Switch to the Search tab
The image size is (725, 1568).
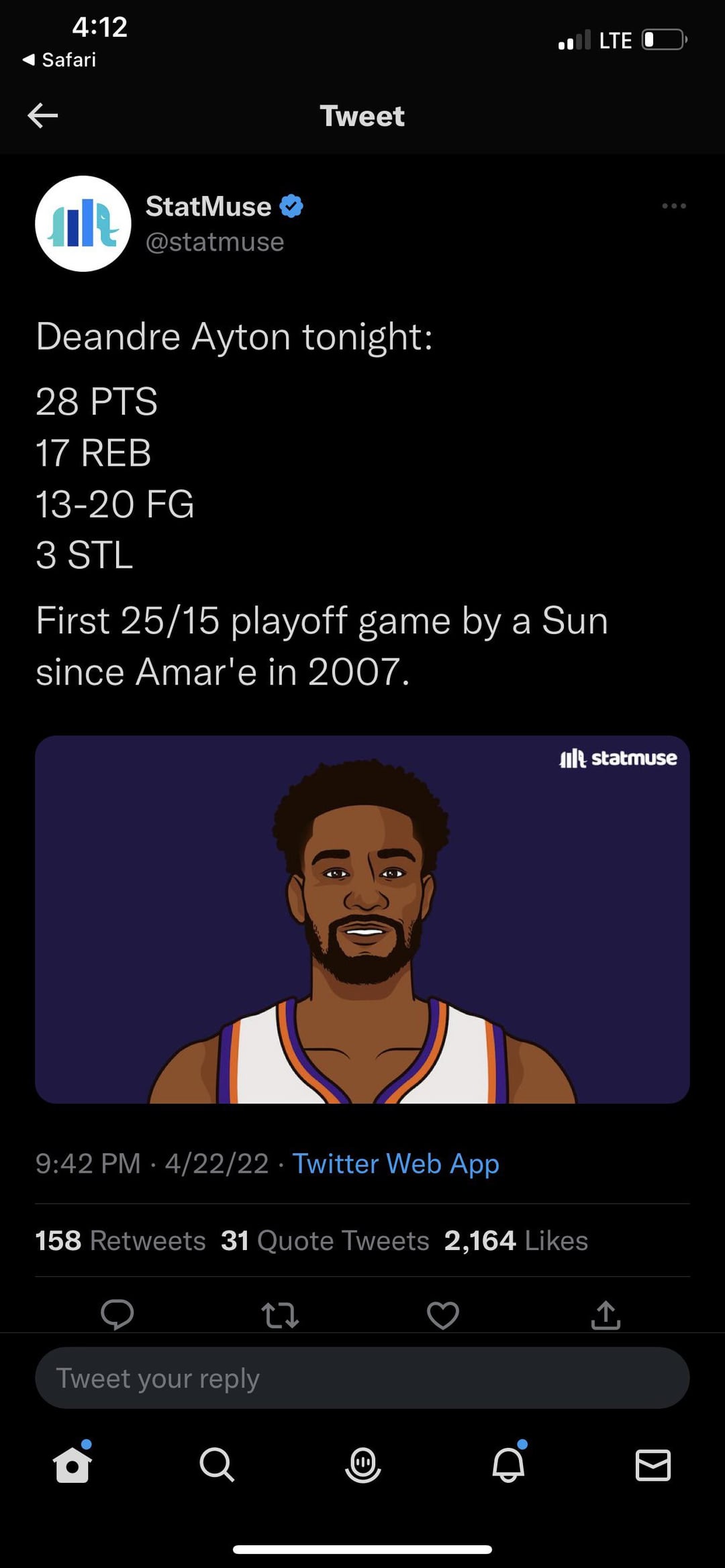click(x=217, y=1464)
